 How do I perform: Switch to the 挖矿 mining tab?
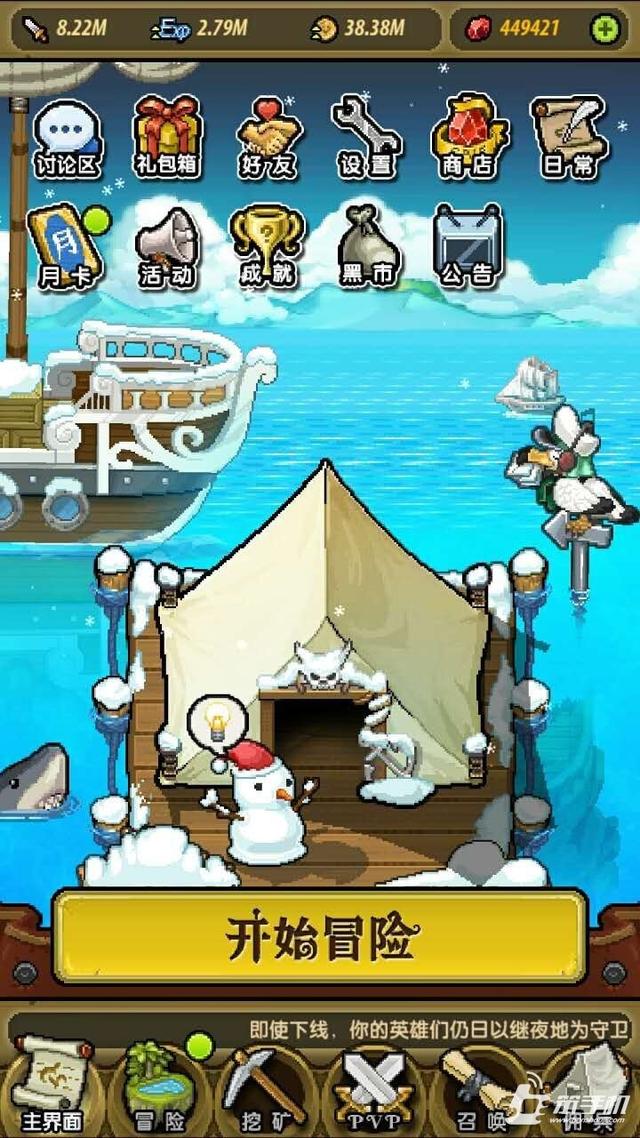[x=265, y=1086]
